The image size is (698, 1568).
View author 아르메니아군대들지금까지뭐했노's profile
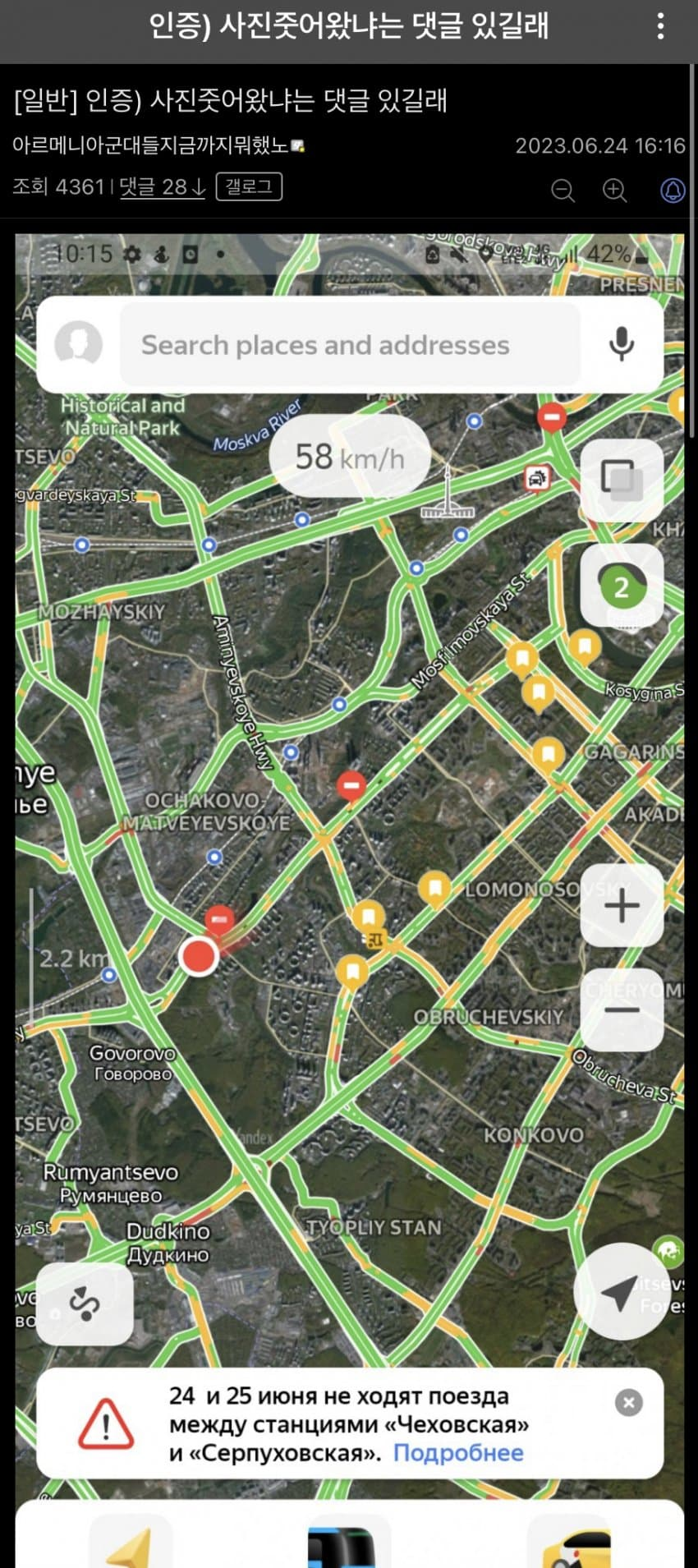[x=151, y=146]
